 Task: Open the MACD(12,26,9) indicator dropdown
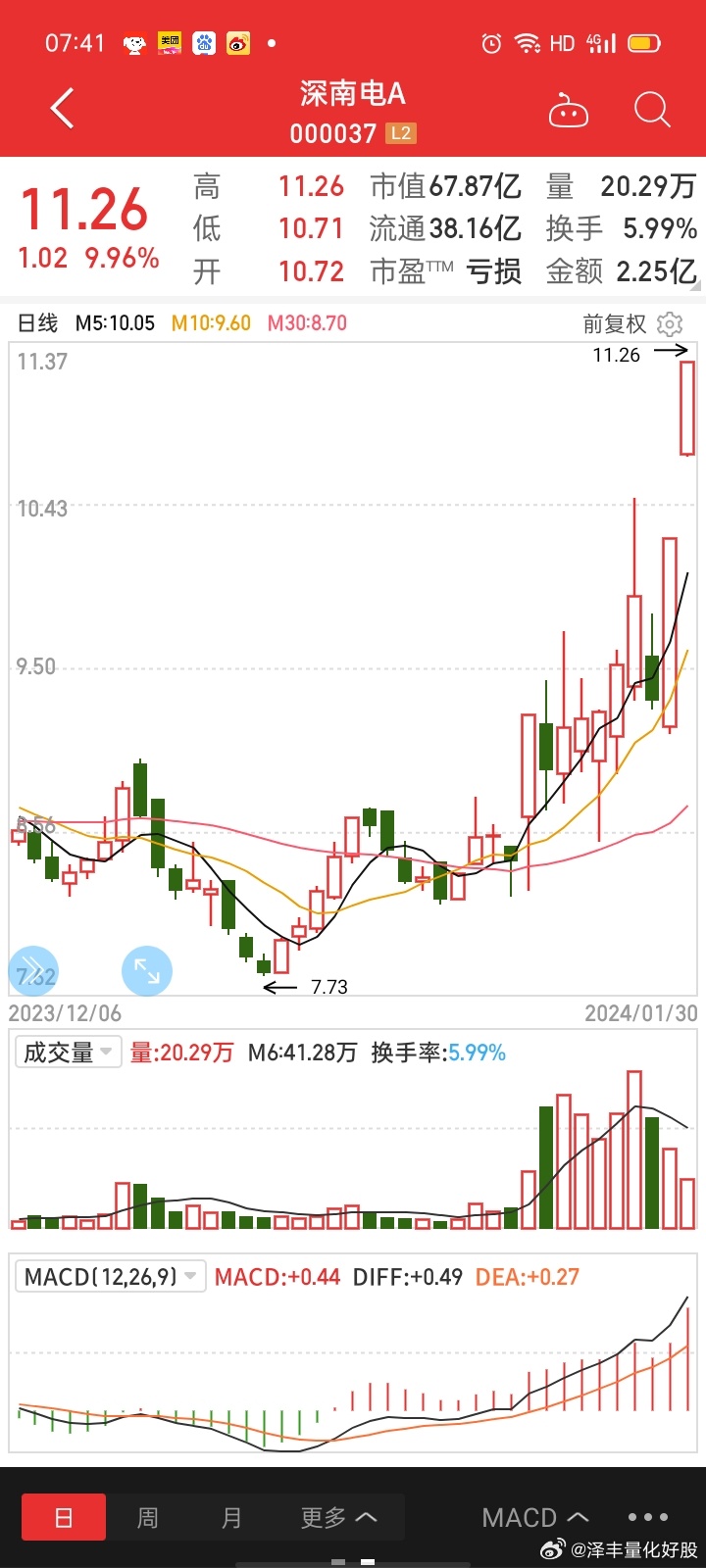coord(111,1277)
